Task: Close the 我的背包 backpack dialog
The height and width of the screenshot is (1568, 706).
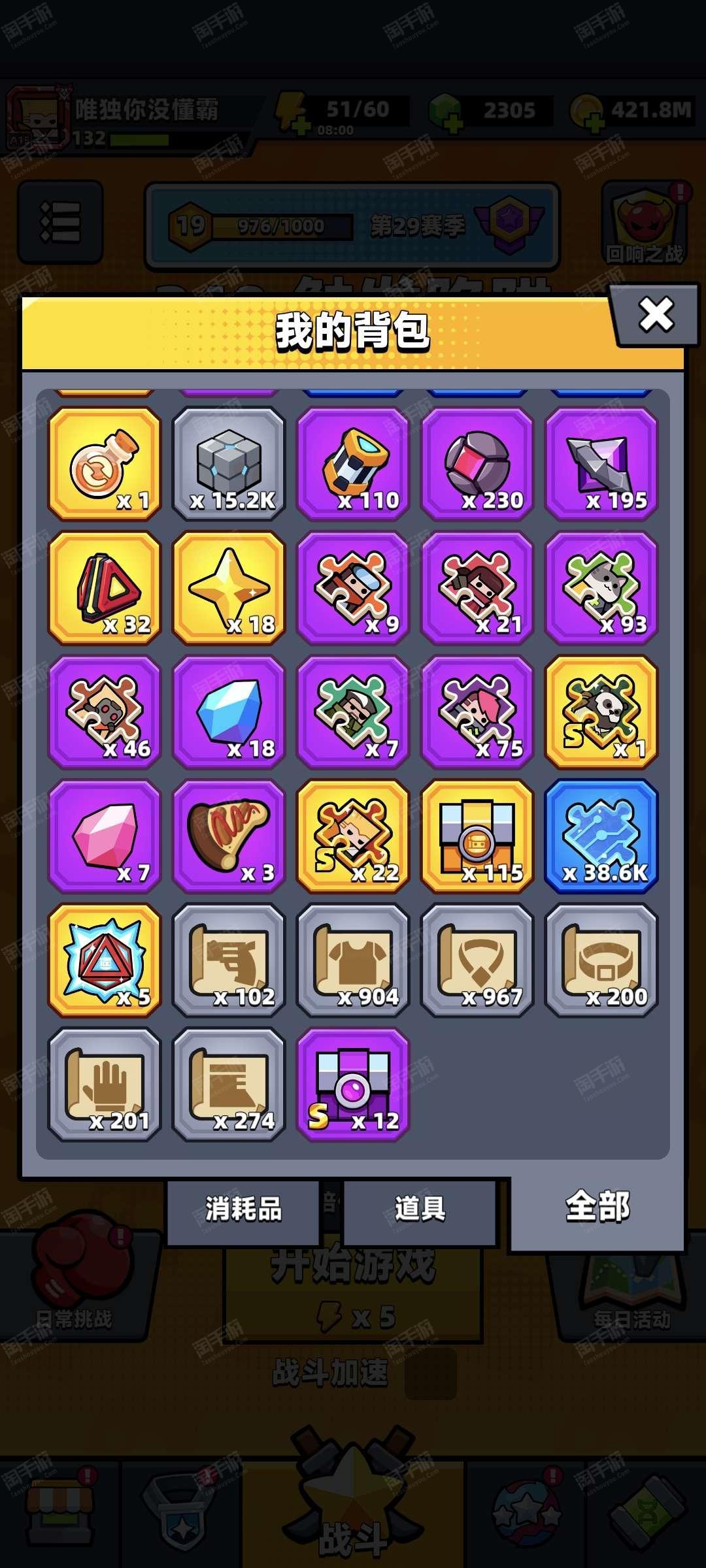Action: click(x=656, y=316)
